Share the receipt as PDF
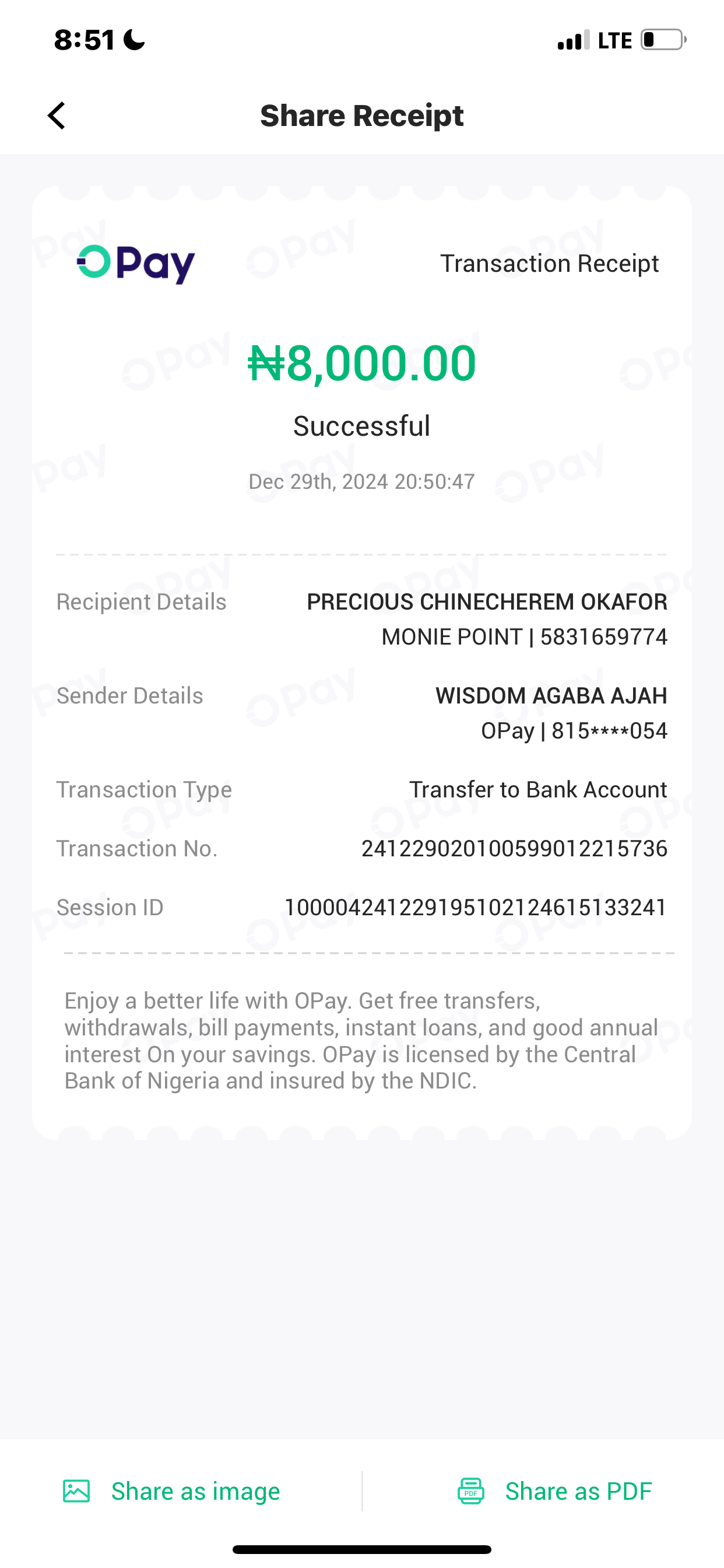Image resolution: width=724 pixels, height=1568 pixels. (554, 1492)
